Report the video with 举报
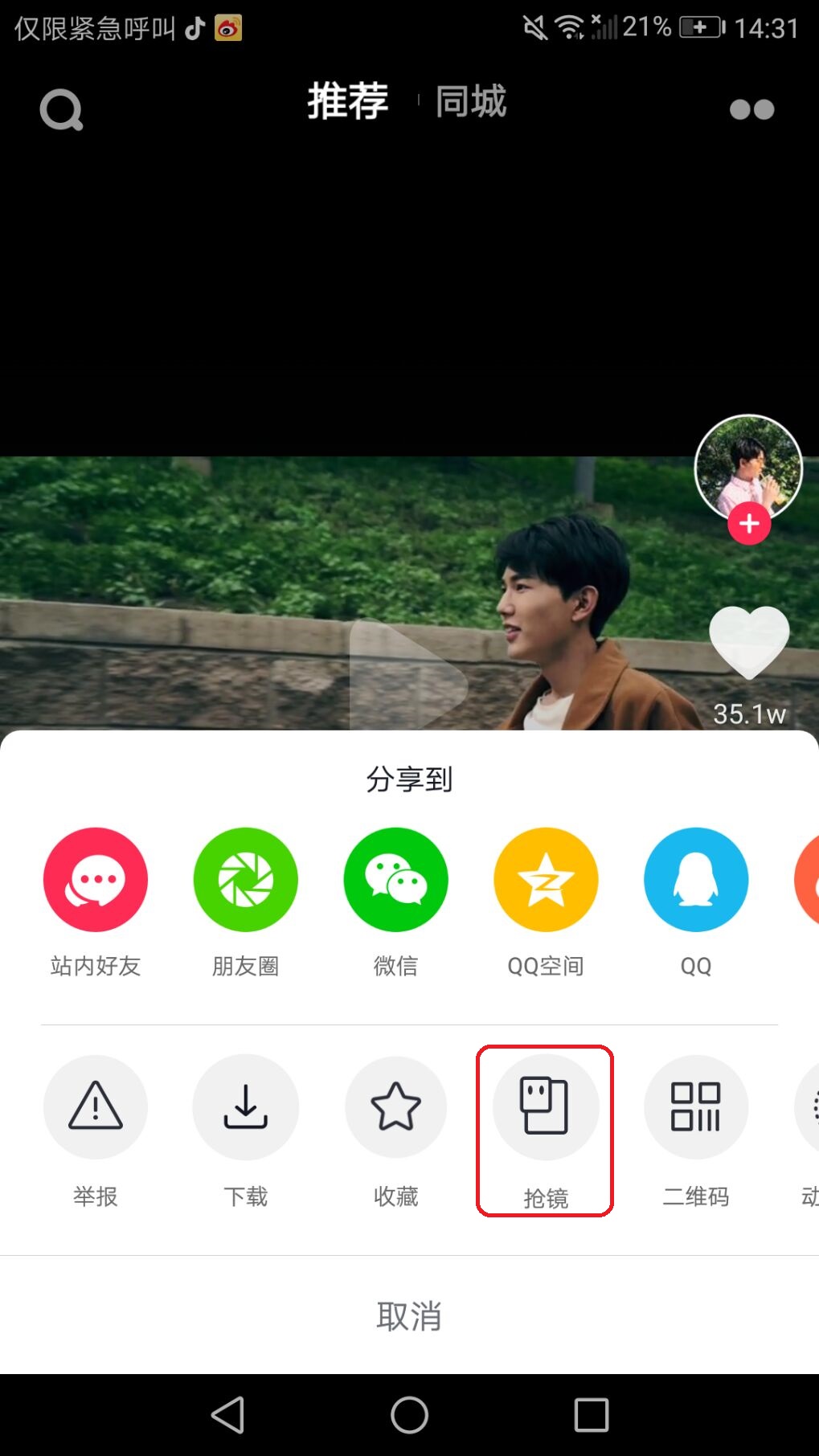The image size is (819, 1456). [x=96, y=1107]
